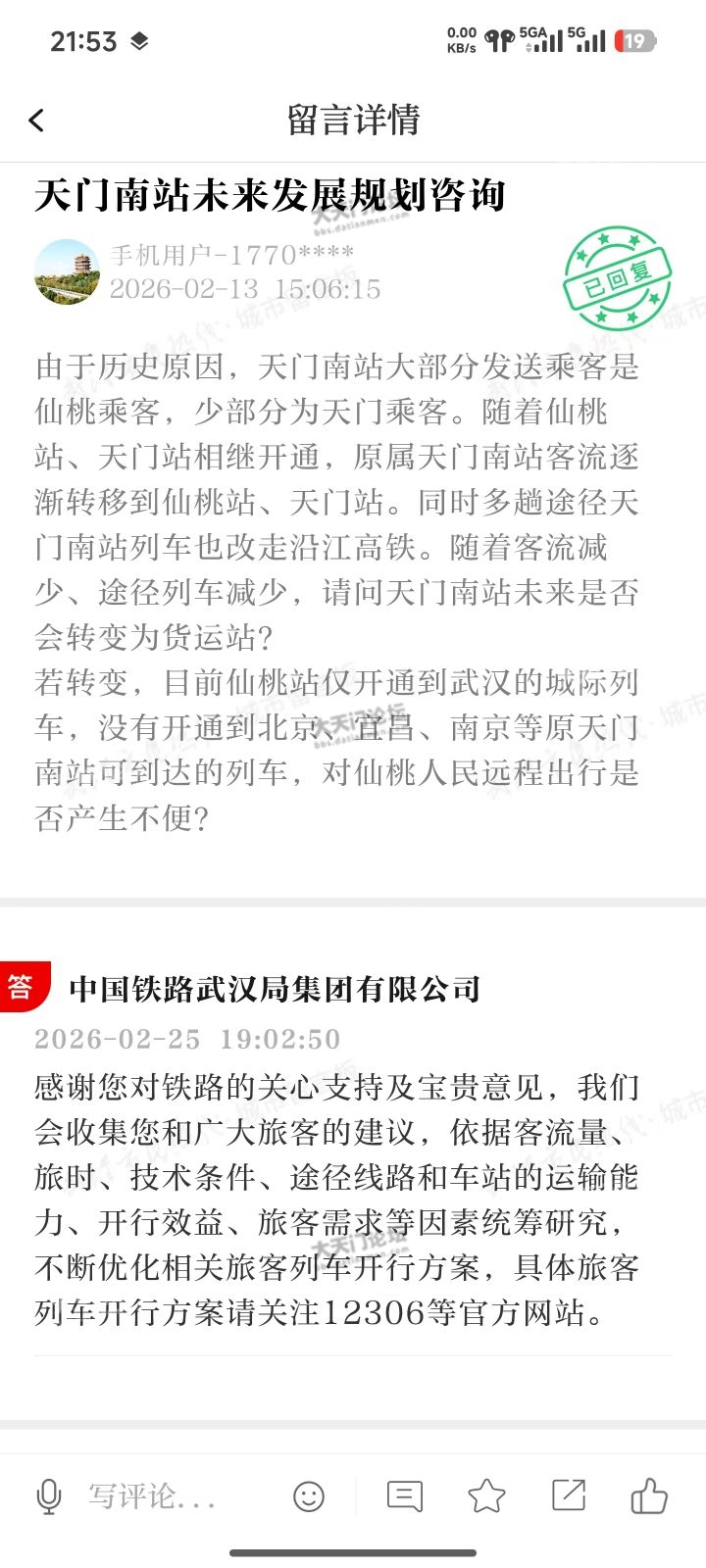Tap the microphone icon for voice comment
Viewport: 706px width, 1568px height.
(48, 1496)
